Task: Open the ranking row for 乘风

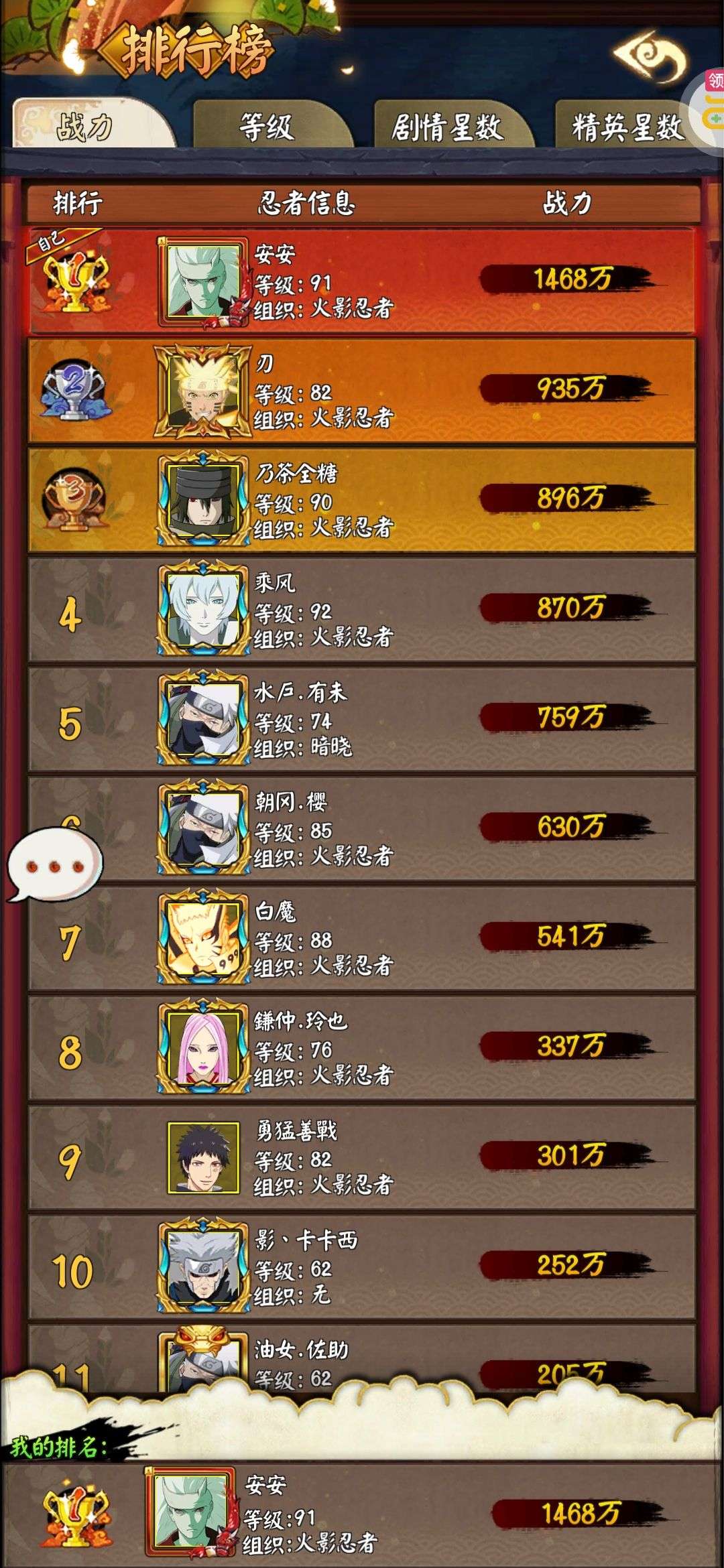Action: click(361, 609)
